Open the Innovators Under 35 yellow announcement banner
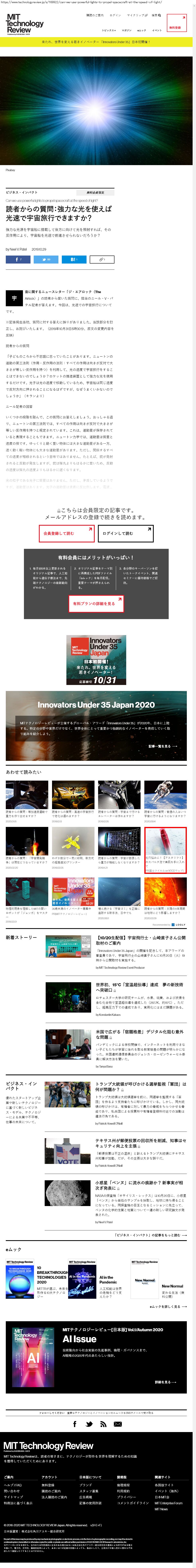 pos(96,42)
